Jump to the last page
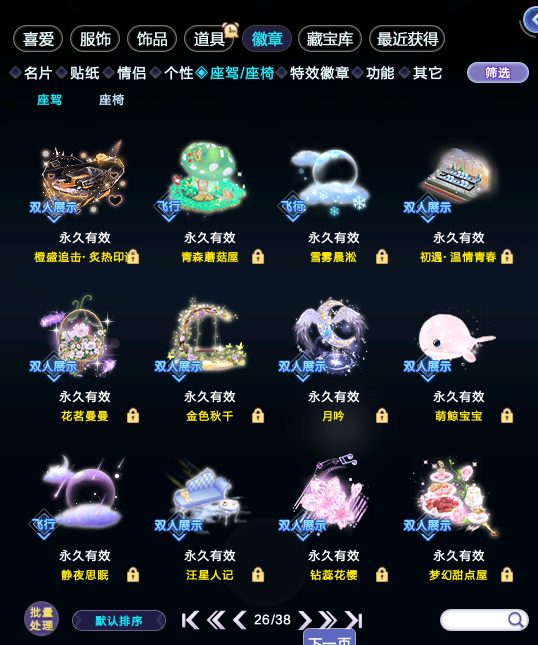Screen dimensions: 538x645 click(x=353, y=620)
